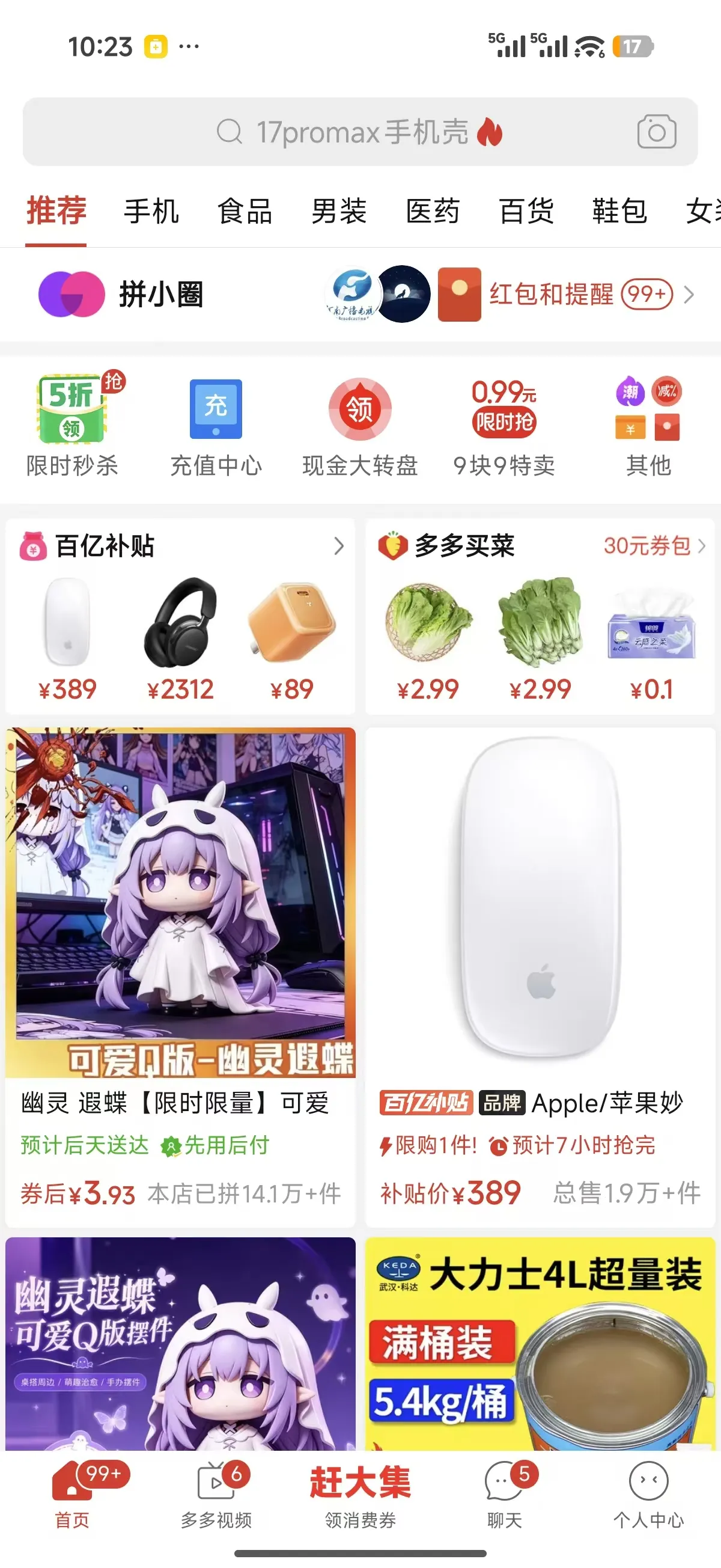
Task: Open the 幽灵 遐蝶 figurine product card
Action: (x=180, y=978)
